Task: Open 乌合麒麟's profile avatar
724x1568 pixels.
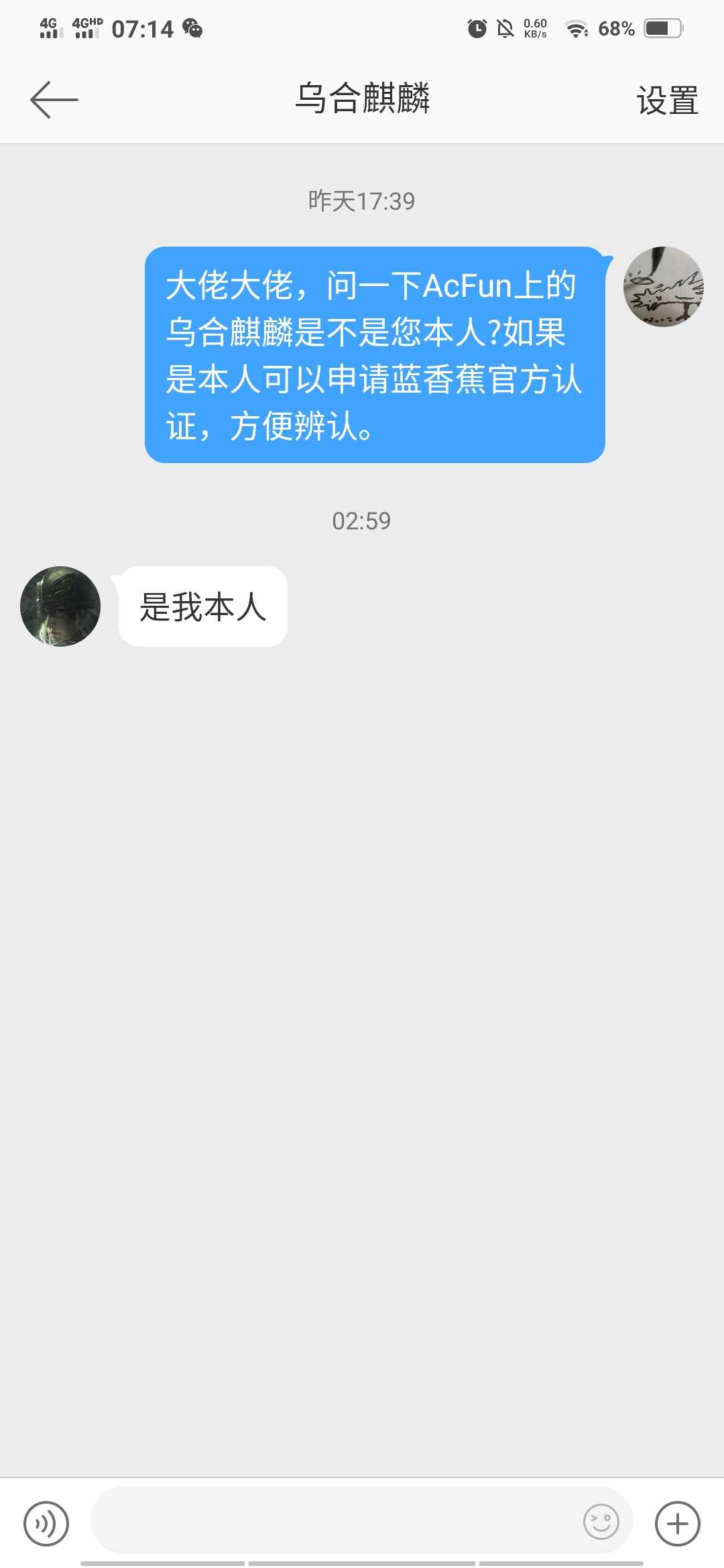Action: 60,606
